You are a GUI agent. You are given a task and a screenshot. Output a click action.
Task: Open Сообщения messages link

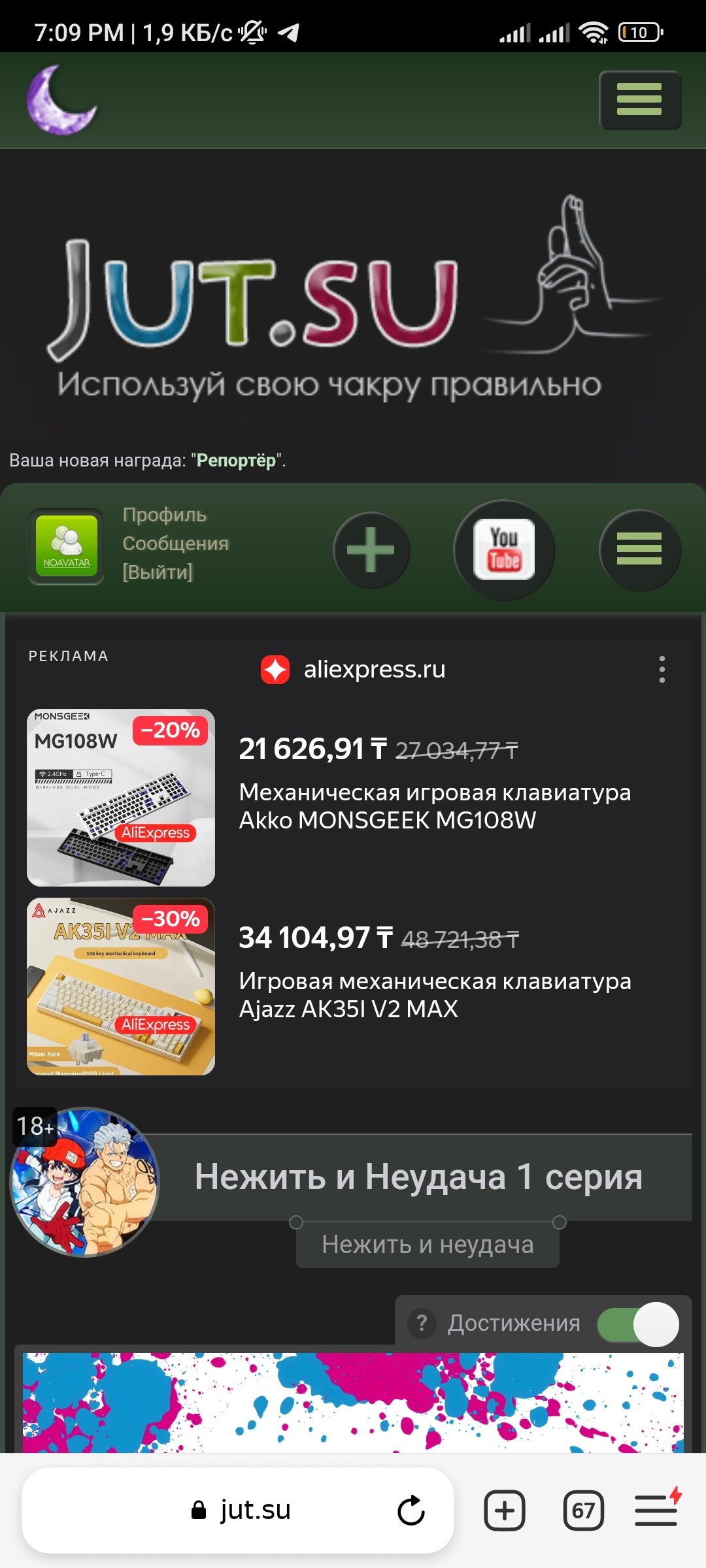tap(175, 544)
